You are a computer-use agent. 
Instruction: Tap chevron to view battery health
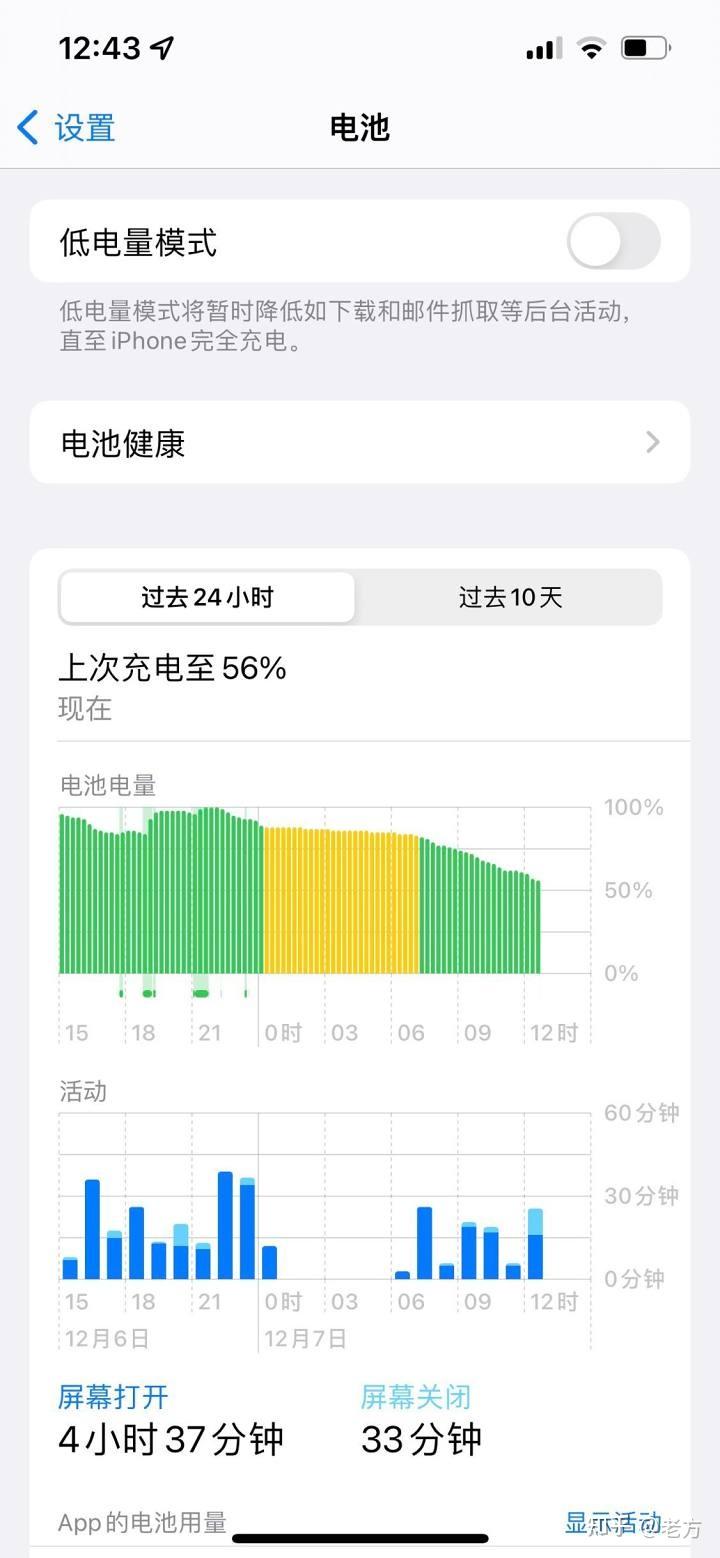point(652,442)
